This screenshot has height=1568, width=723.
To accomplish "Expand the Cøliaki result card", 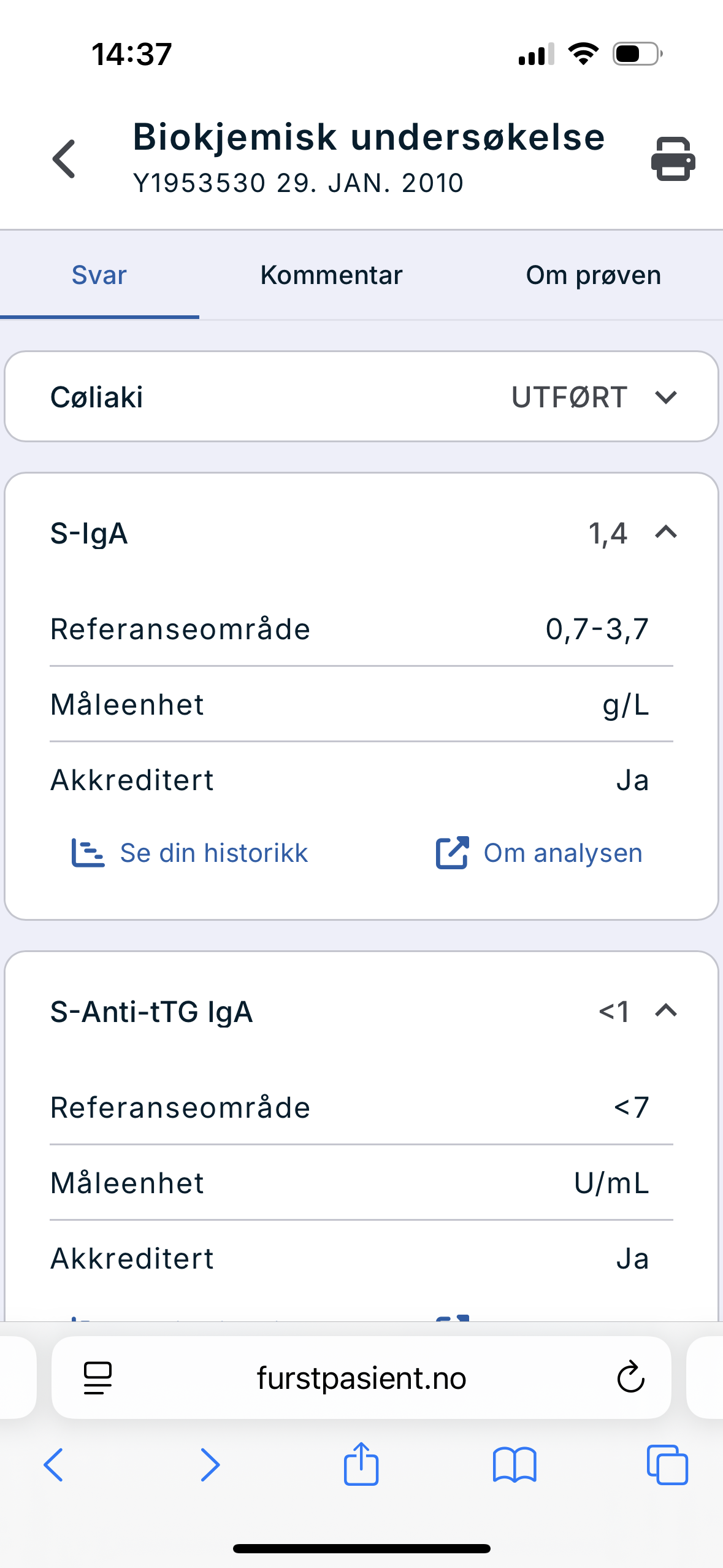I will click(x=361, y=396).
